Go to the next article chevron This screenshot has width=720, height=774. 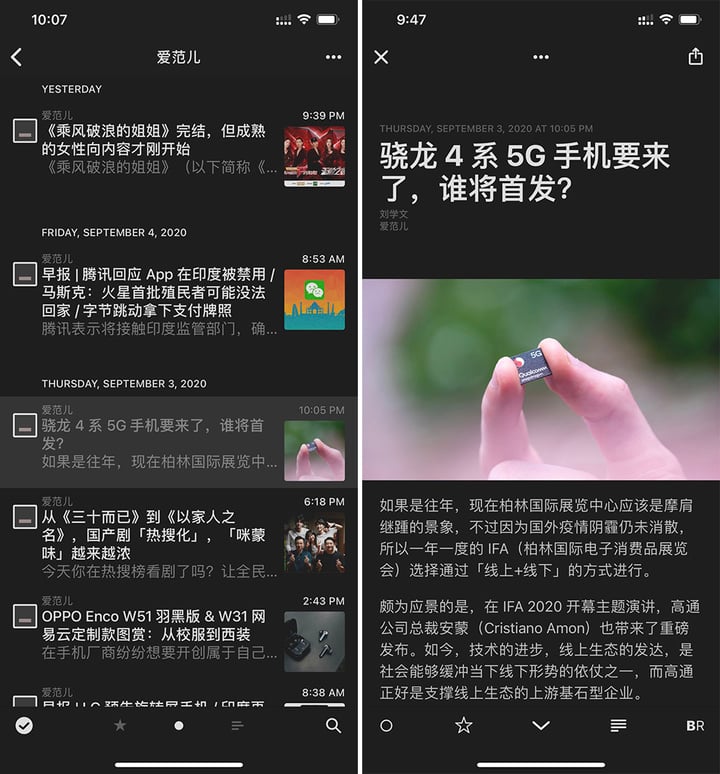541,726
